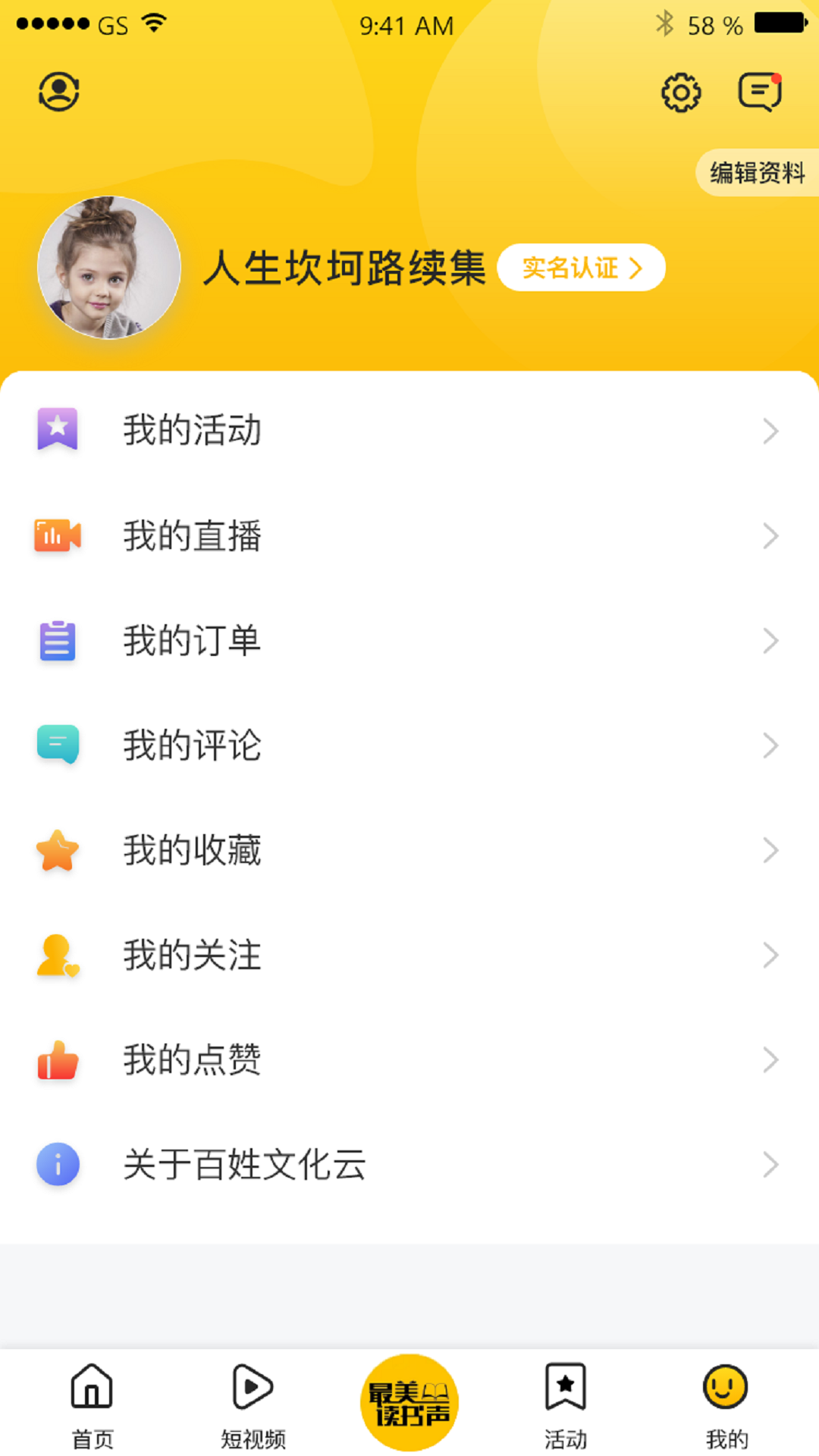Open the messages icon with red dot
Image resolution: width=819 pixels, height=1456 pixels.
(x=760, y=93)
